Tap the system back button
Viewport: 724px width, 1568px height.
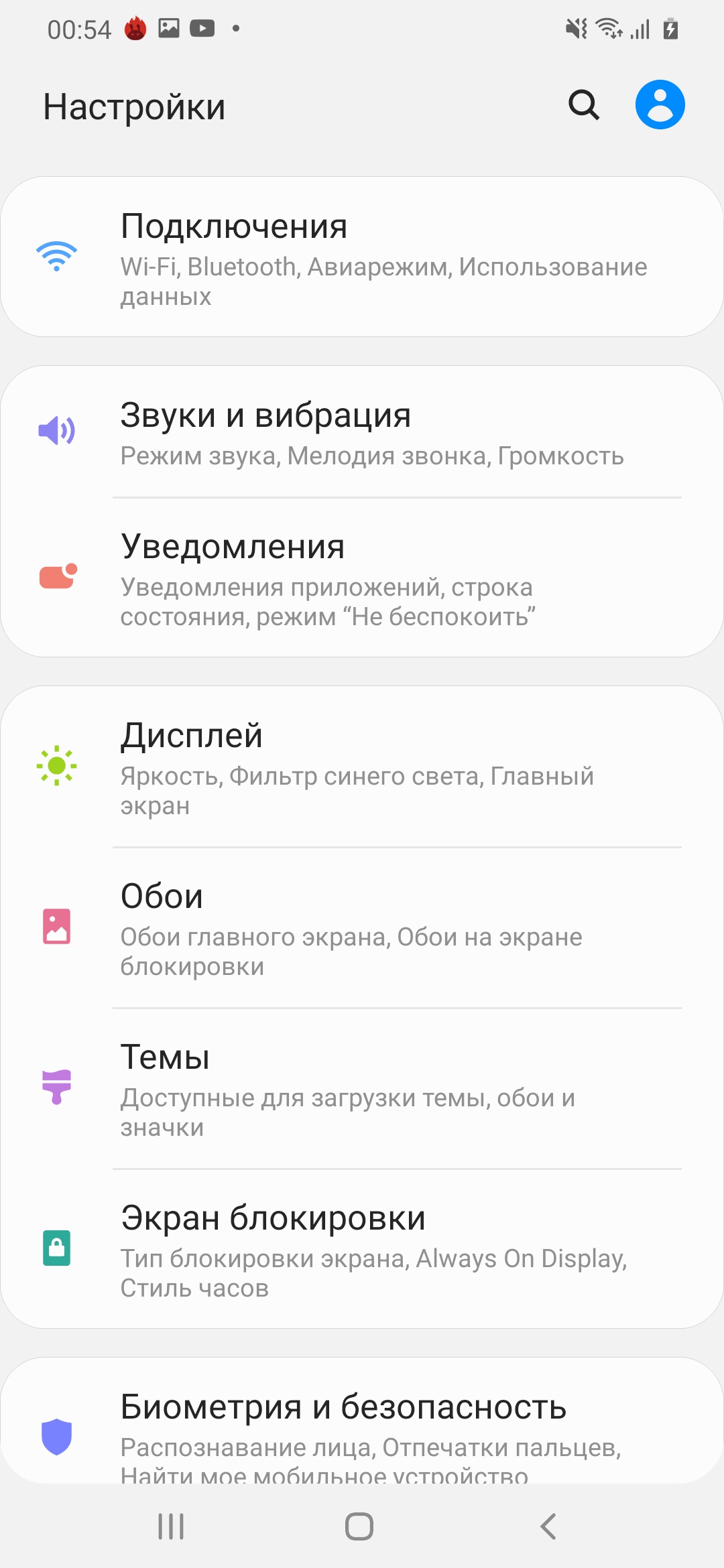coord(548,1526)
